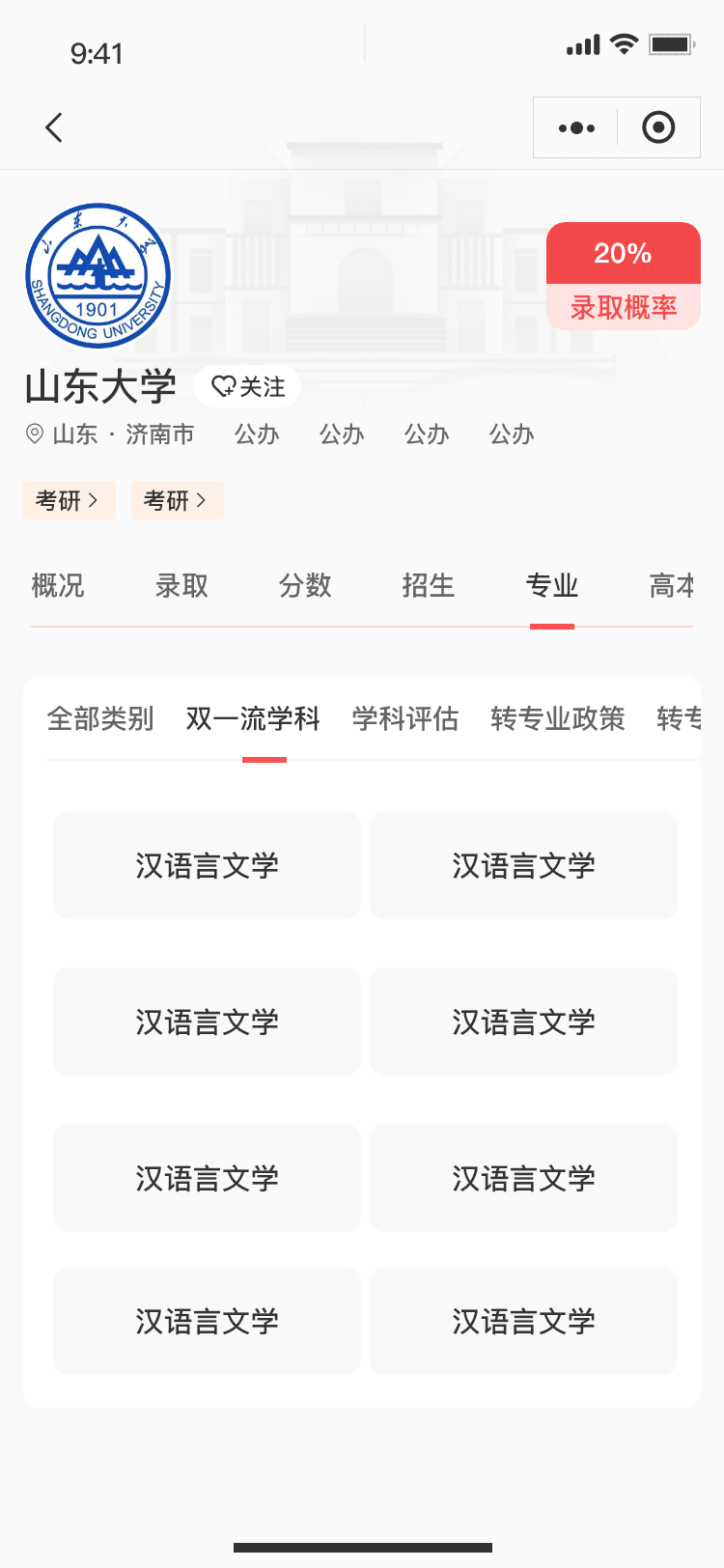Switch to the 概况 tab
The width and height of the screenshot is (724, 1568).
click(x=58, y=585)
